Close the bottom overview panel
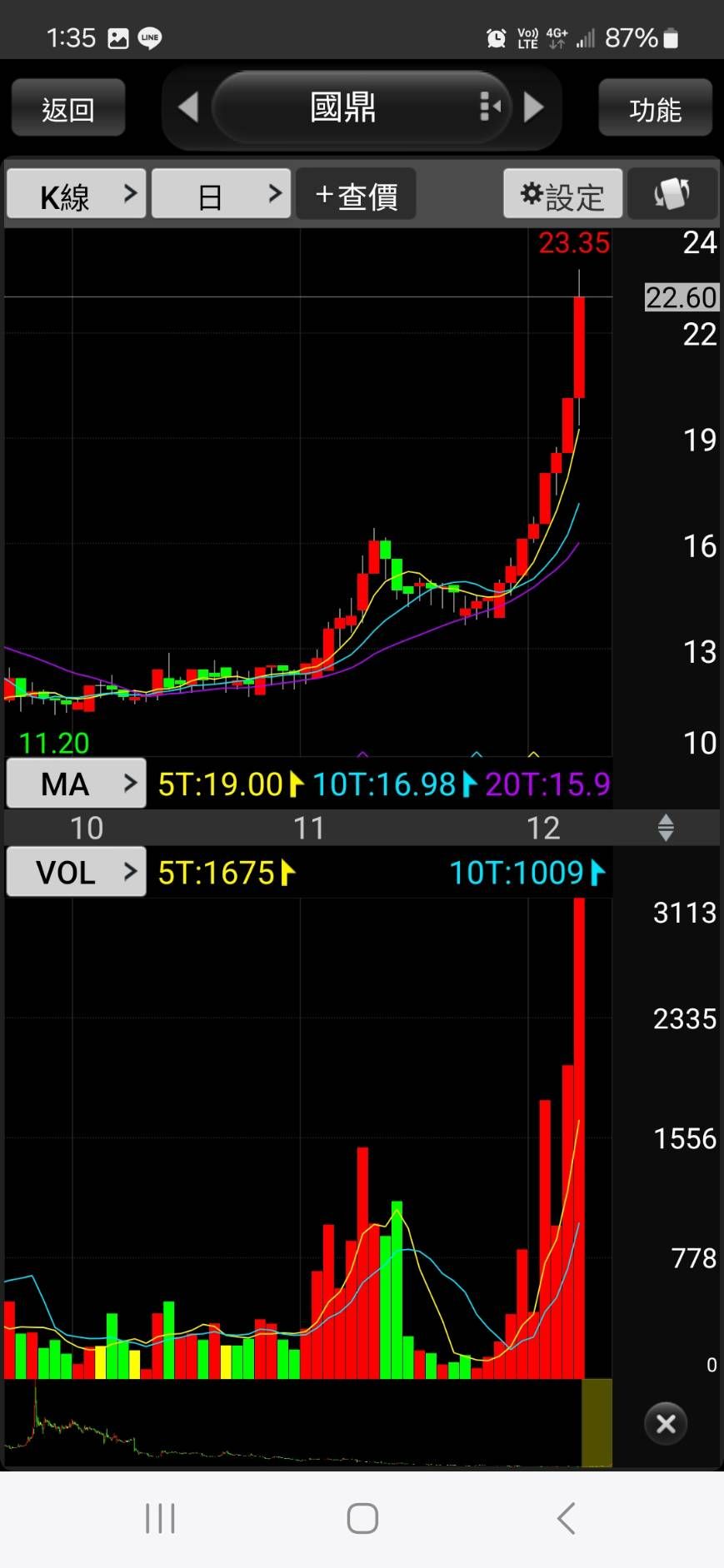This screenshot has width=724, height=1568. tap(665, 1423)
